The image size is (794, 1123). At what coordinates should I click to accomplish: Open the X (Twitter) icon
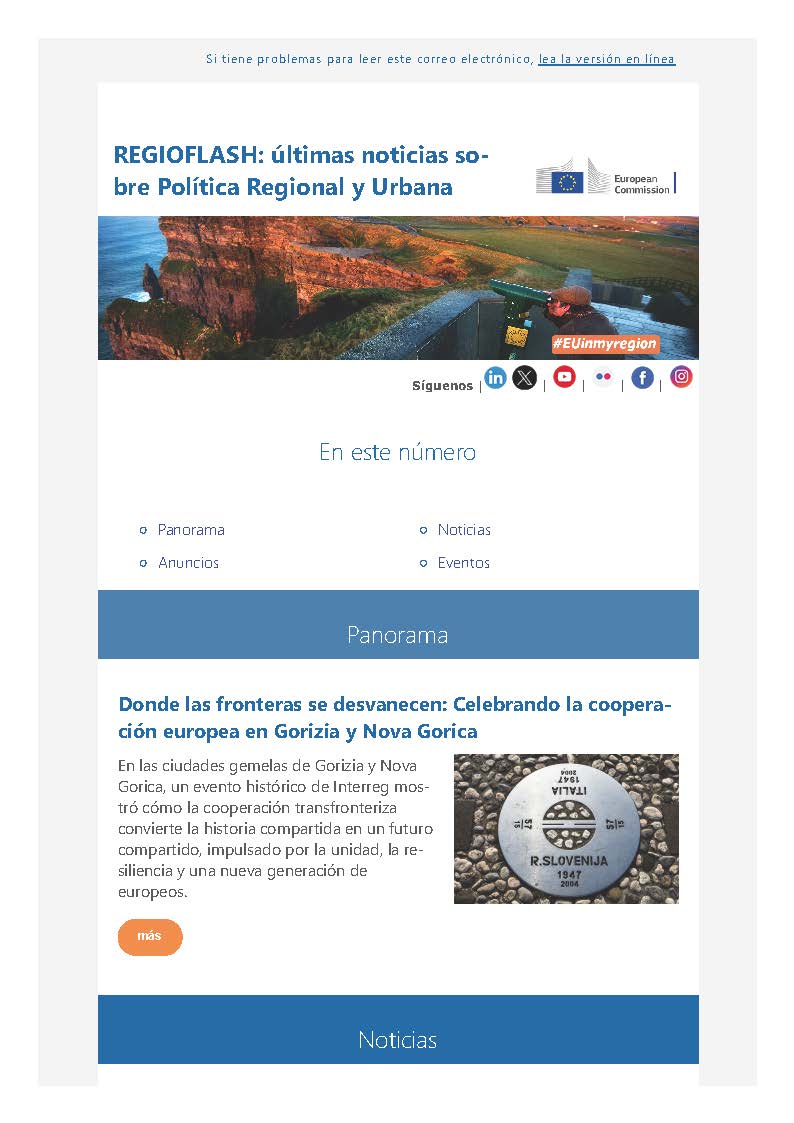(524, 378)
